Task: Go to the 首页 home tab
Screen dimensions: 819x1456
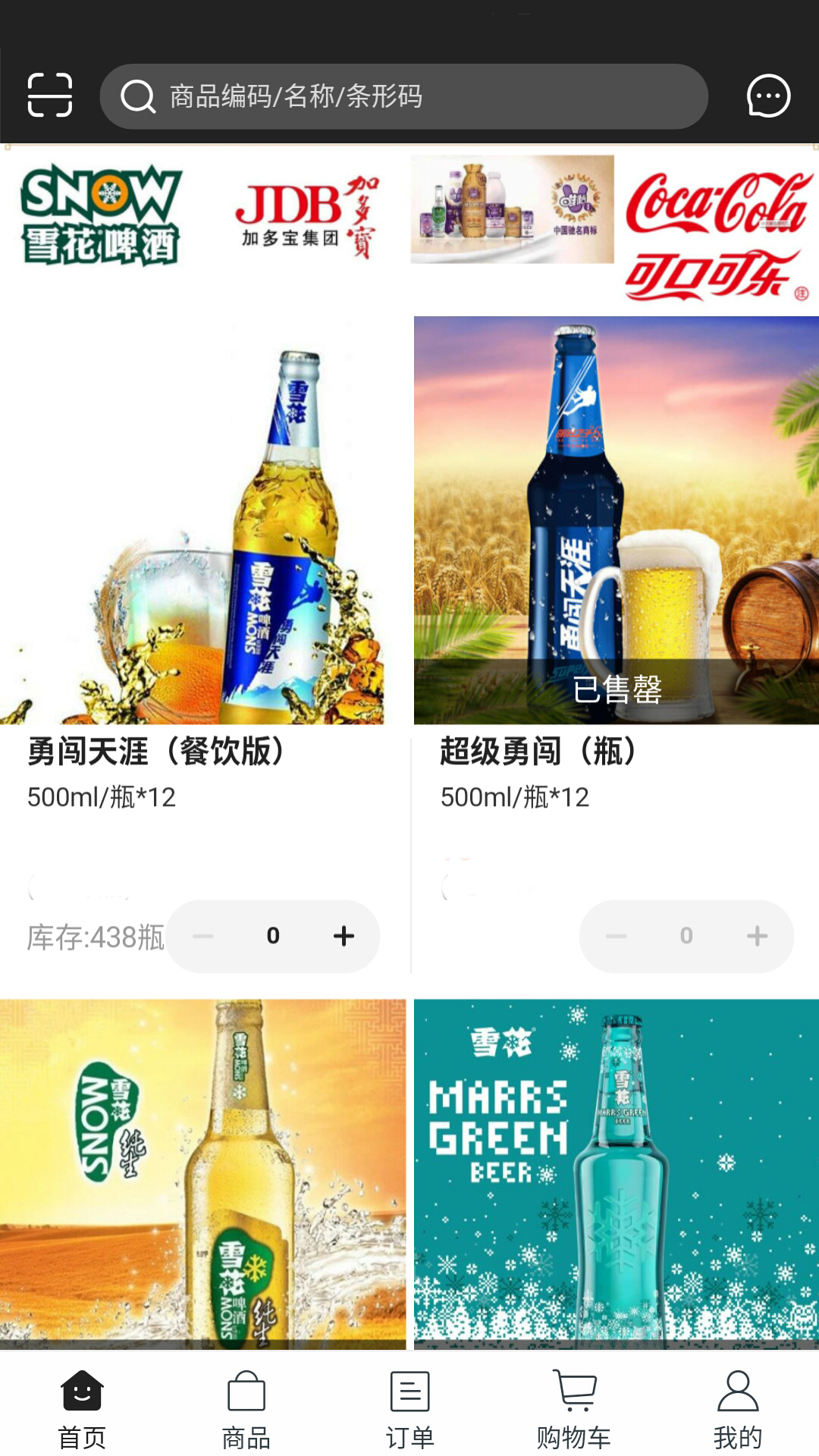Action: 82,1407
